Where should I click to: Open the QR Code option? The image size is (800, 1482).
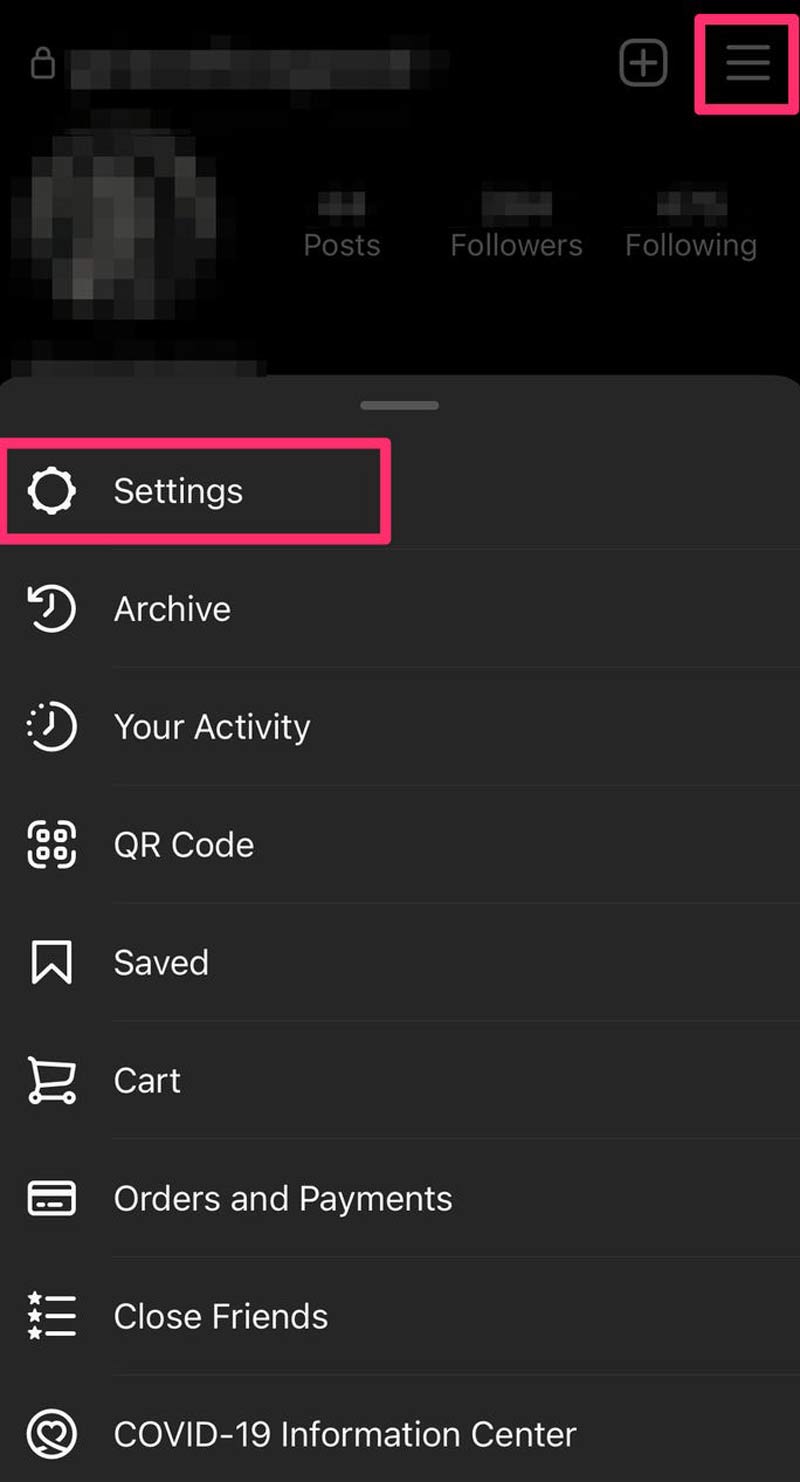click(183, 845)
